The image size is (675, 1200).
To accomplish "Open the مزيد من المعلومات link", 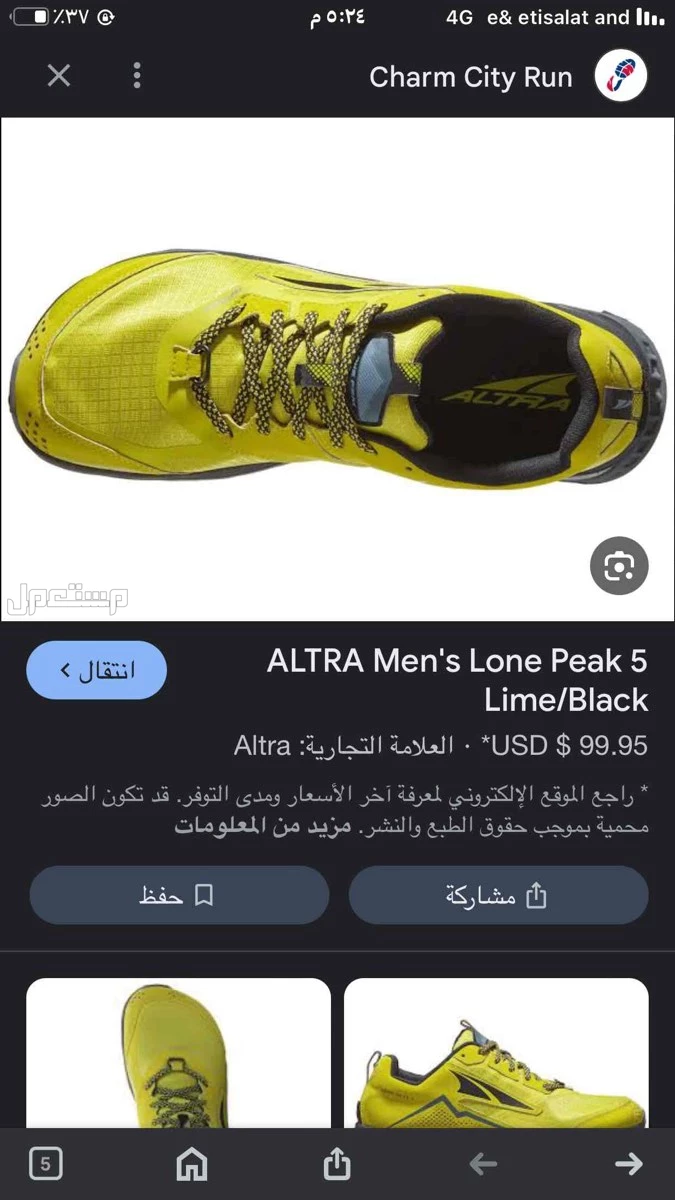I will click(259, 826).
